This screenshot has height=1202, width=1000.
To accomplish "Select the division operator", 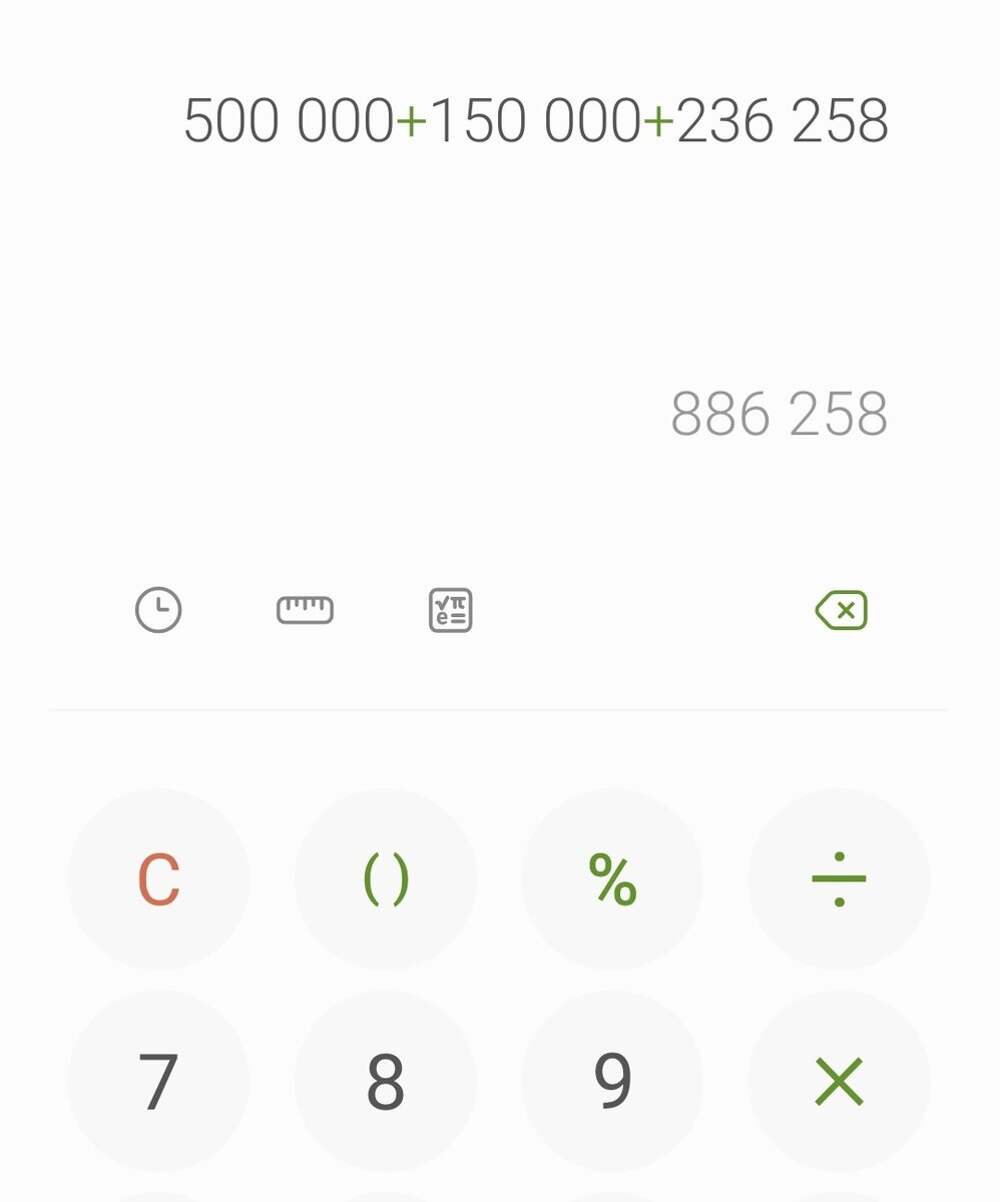I will (839, 880).
